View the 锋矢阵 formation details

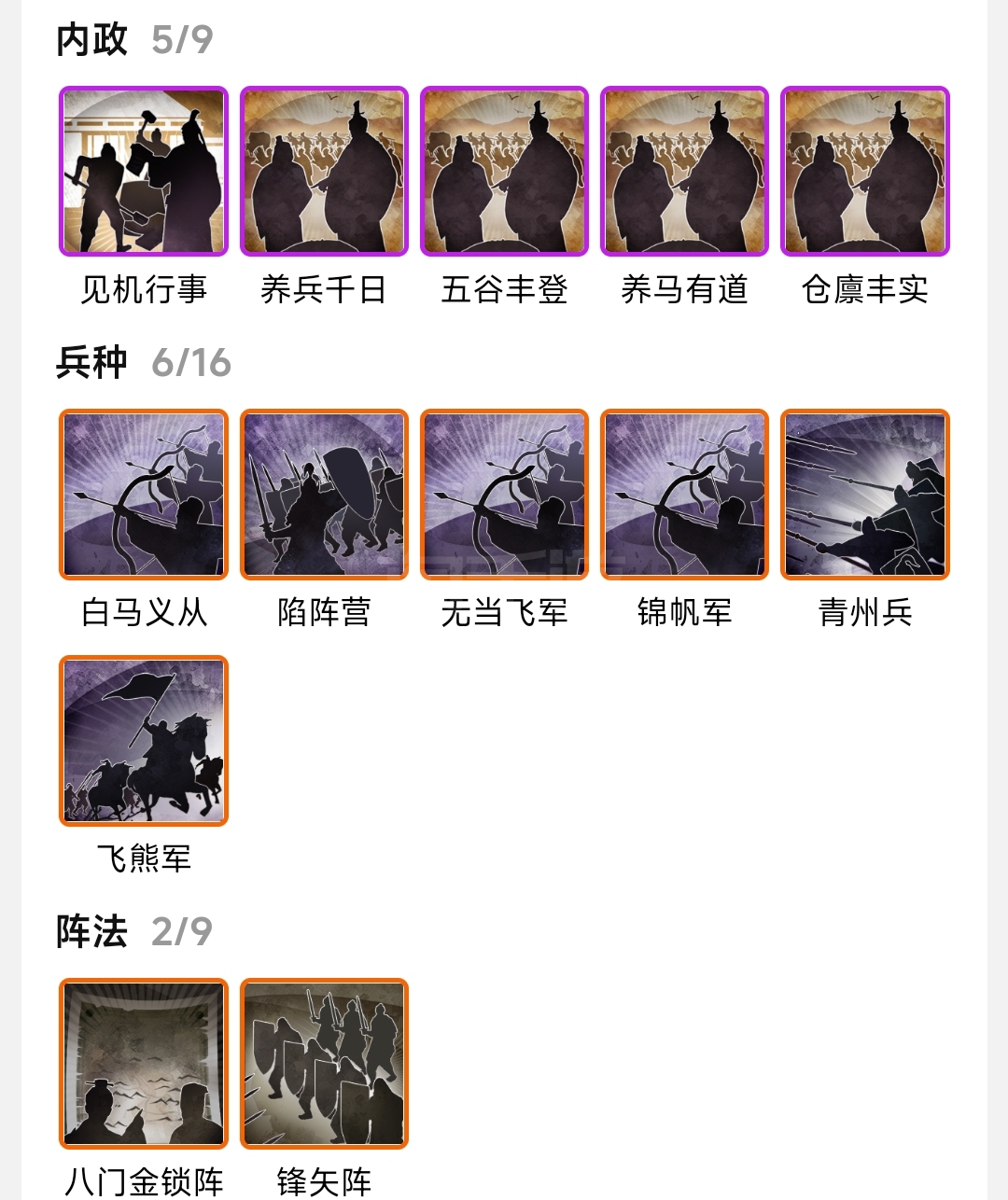(324, 1064)
